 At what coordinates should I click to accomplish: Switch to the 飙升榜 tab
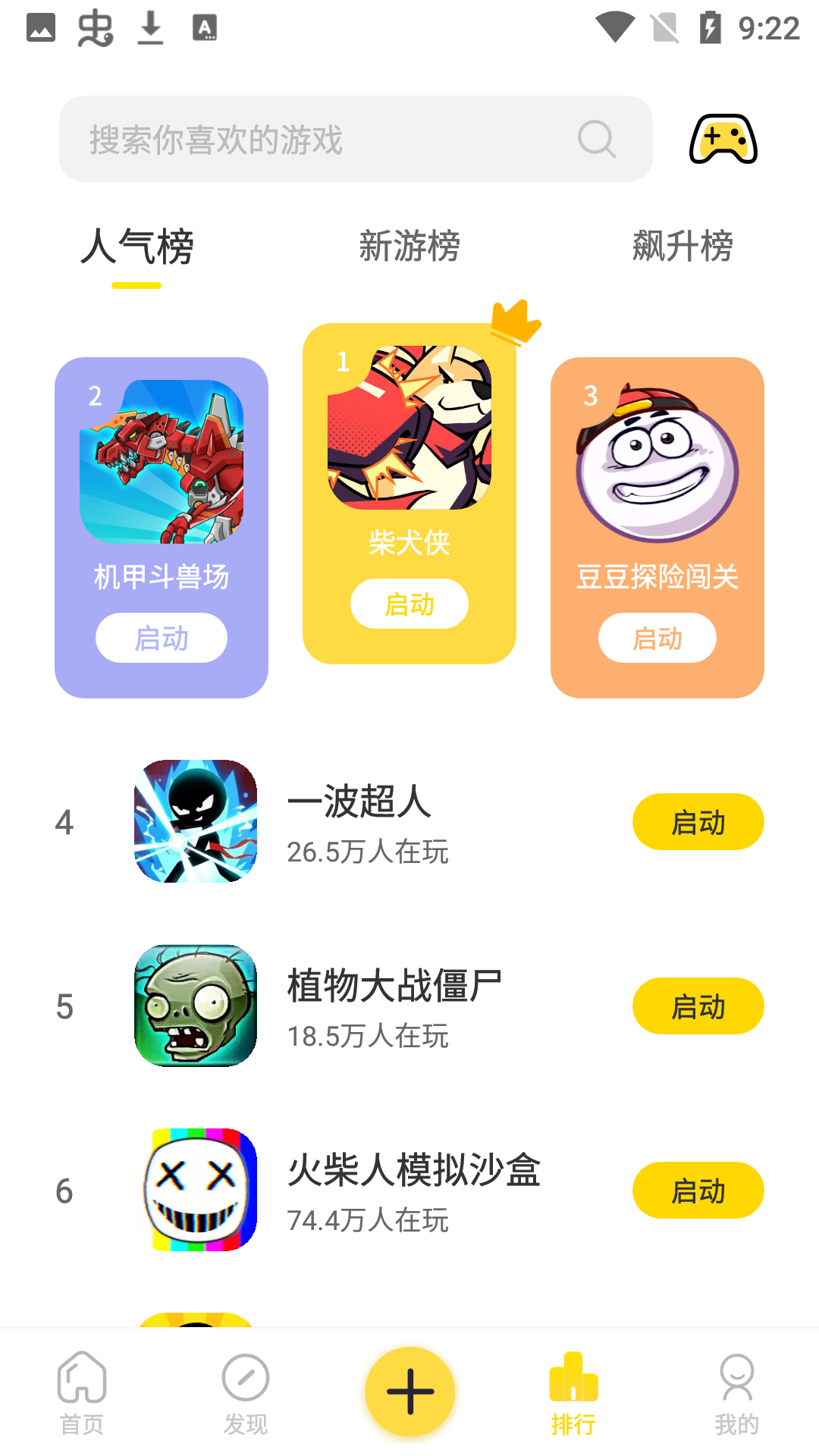(x=682, y=246)
